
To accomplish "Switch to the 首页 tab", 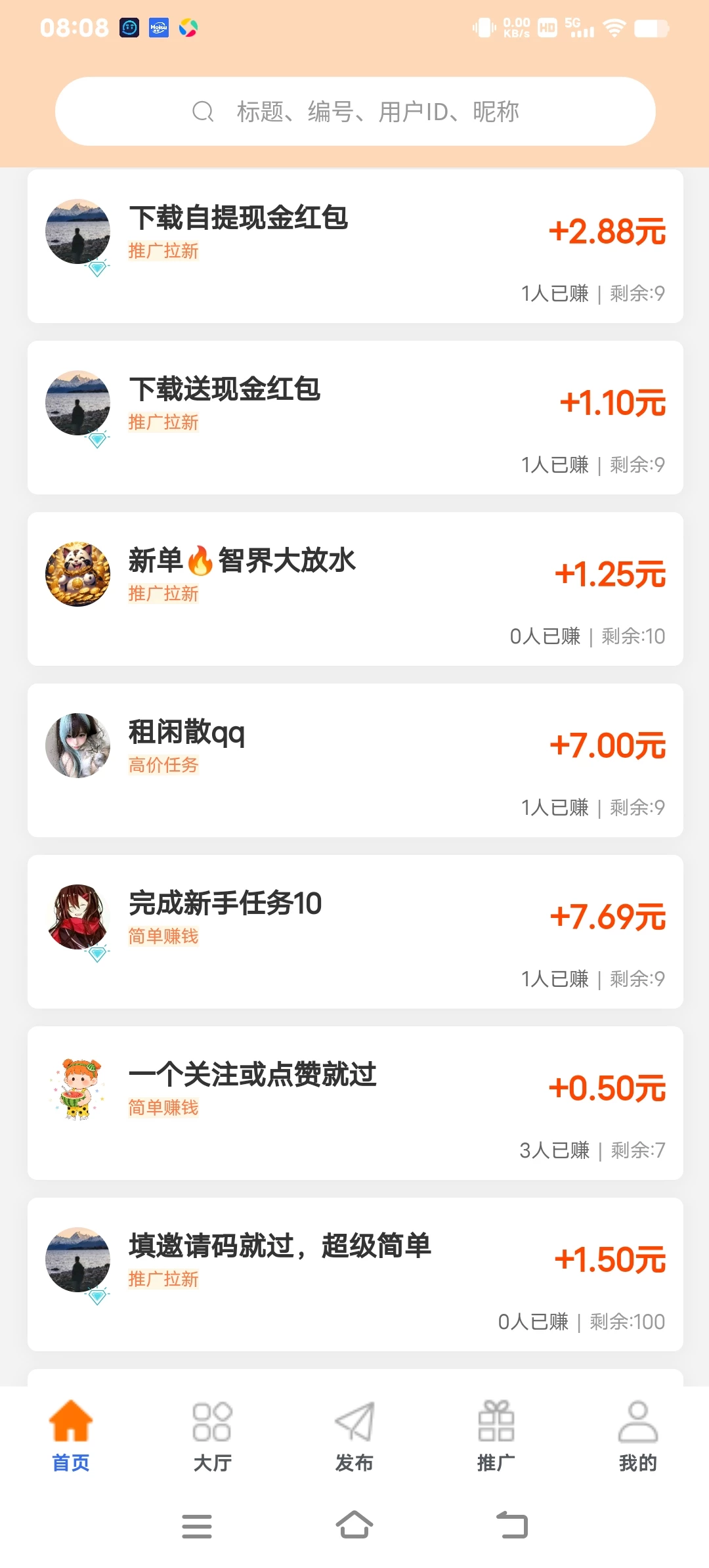I will pyautogui.click(x=71, y=1435).
